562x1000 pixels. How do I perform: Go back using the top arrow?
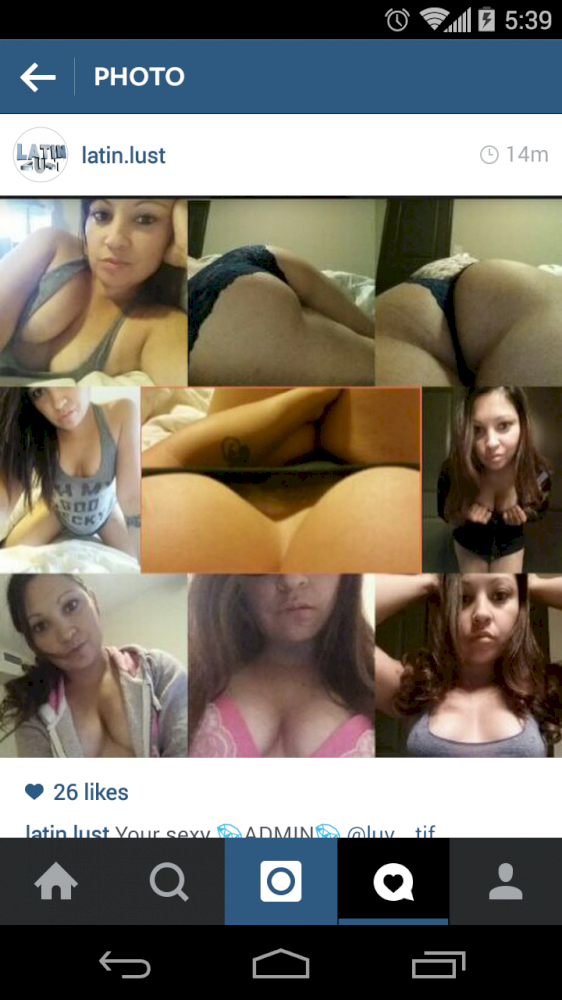38,77
